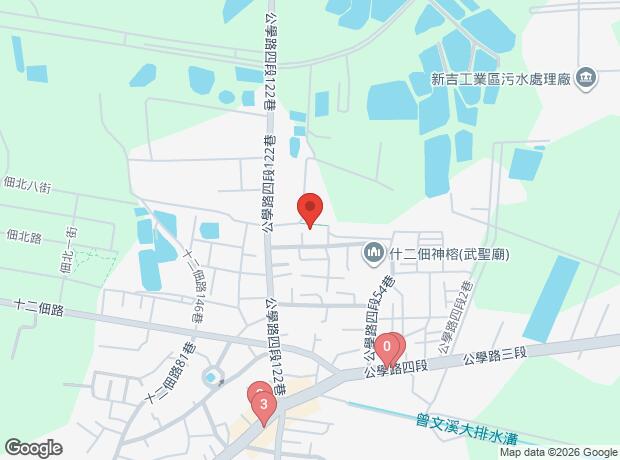
Task: Open the 十二佃神榕(武聖廟) place marker
Action: [x=374, y=253]
